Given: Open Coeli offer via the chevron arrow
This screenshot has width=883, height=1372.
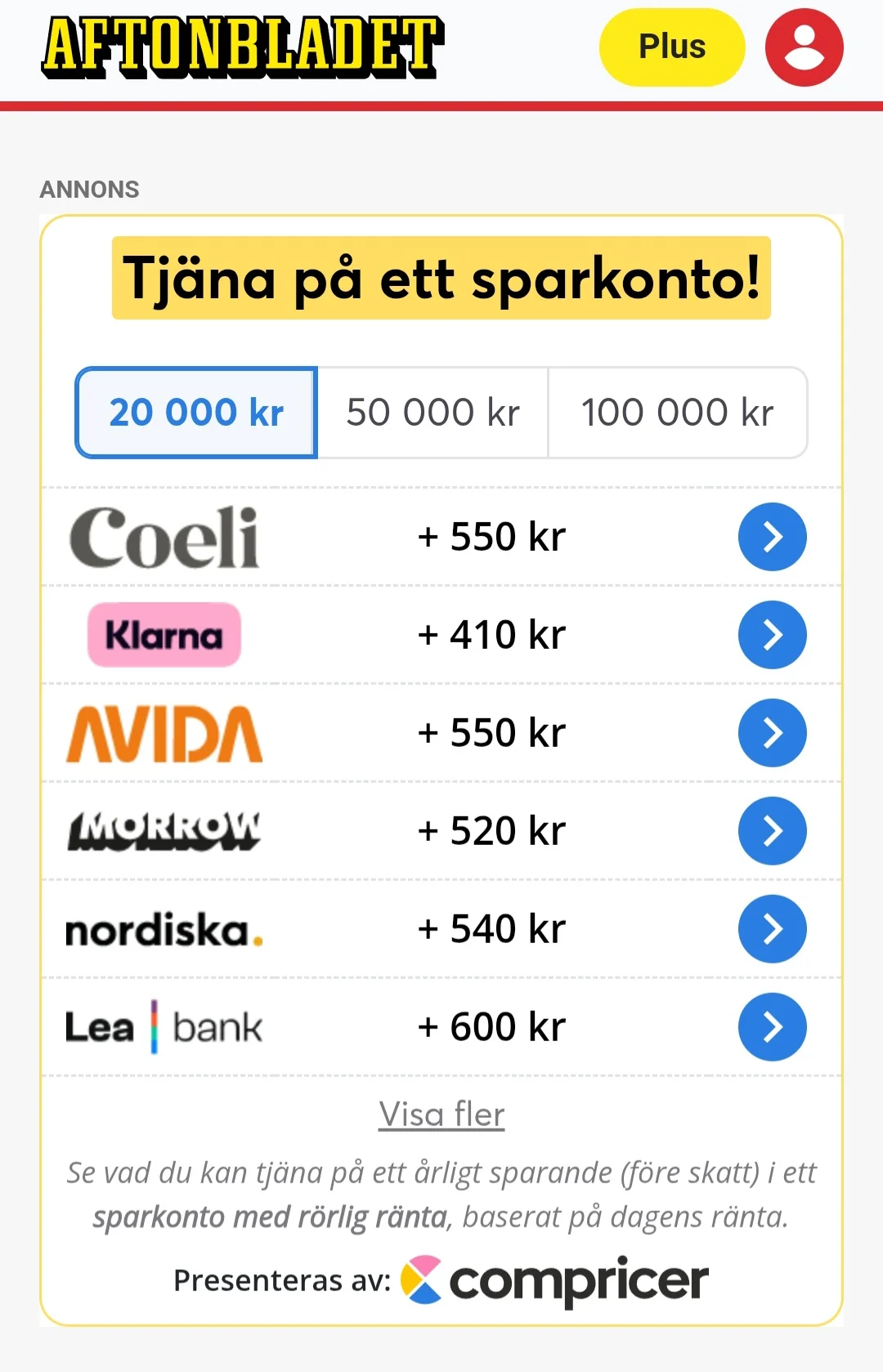Looking at the screenshot, I should coord(772,537).
